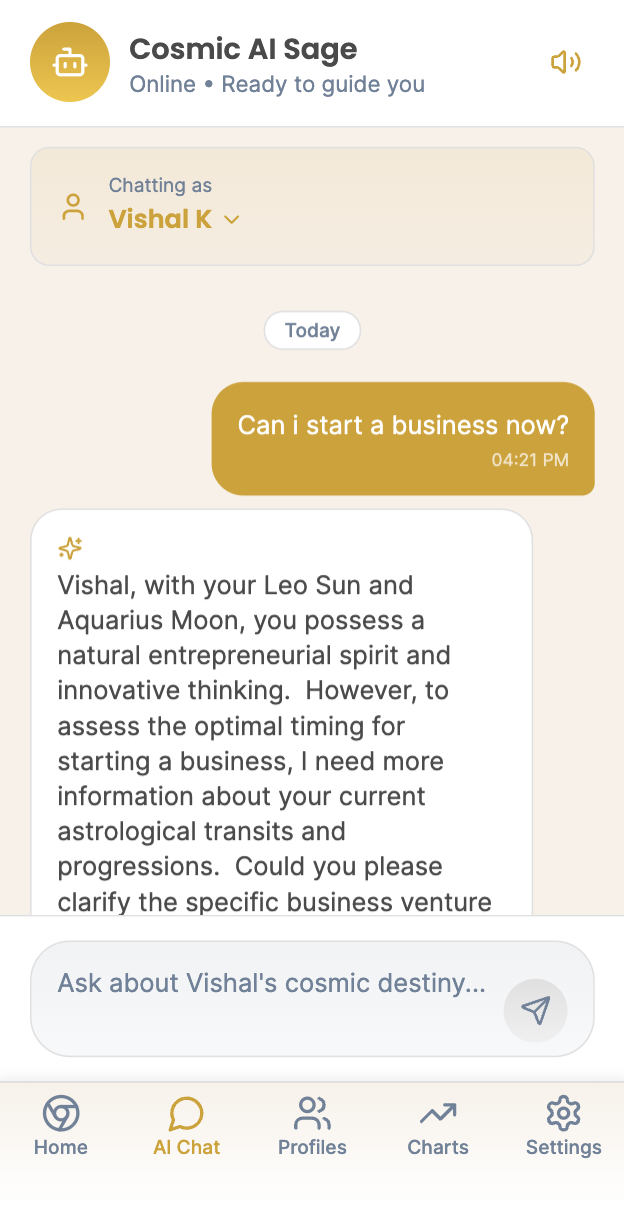Expand the Vishal K profile dropdown

tap(175, 219)
